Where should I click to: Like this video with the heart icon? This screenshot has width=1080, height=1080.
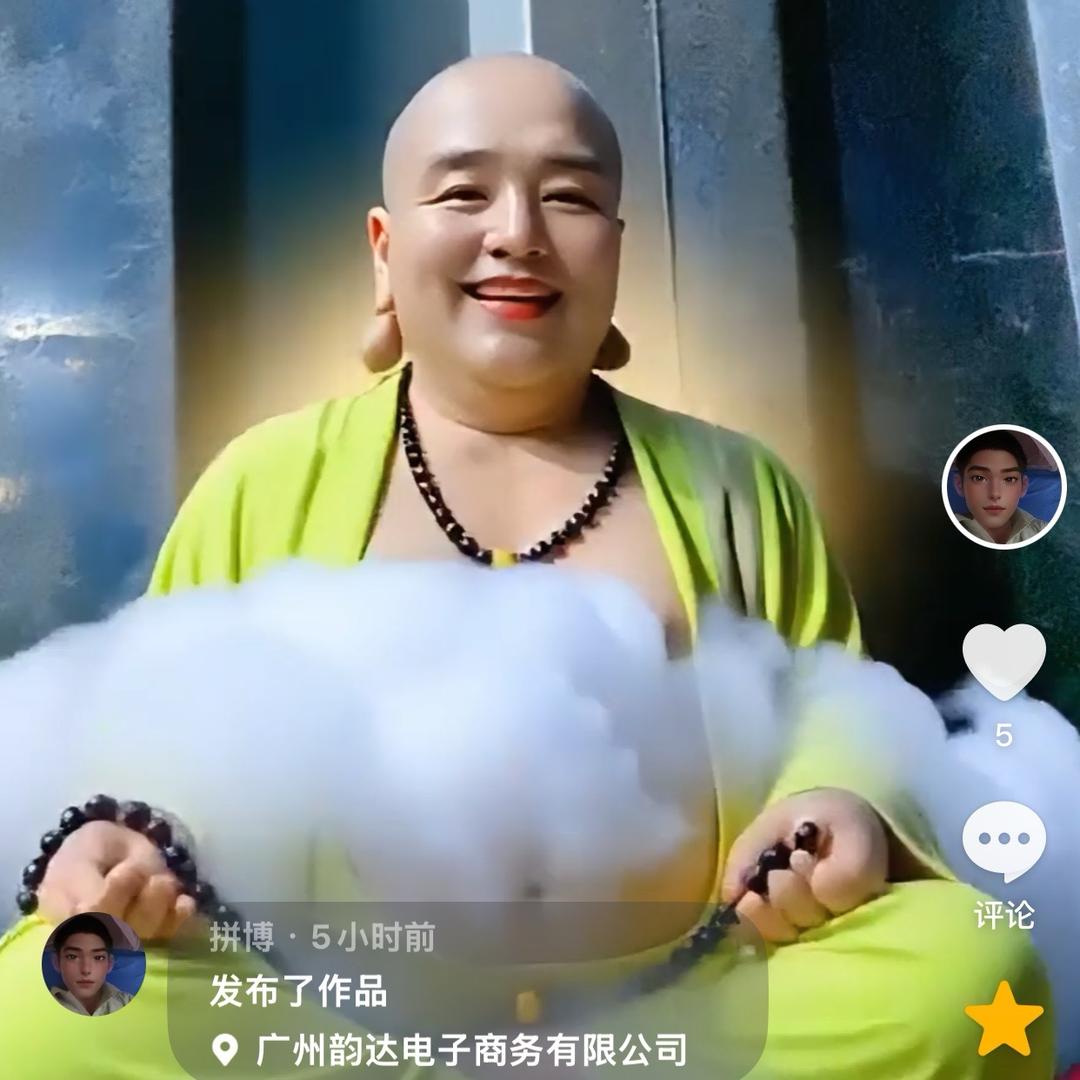1003,662
